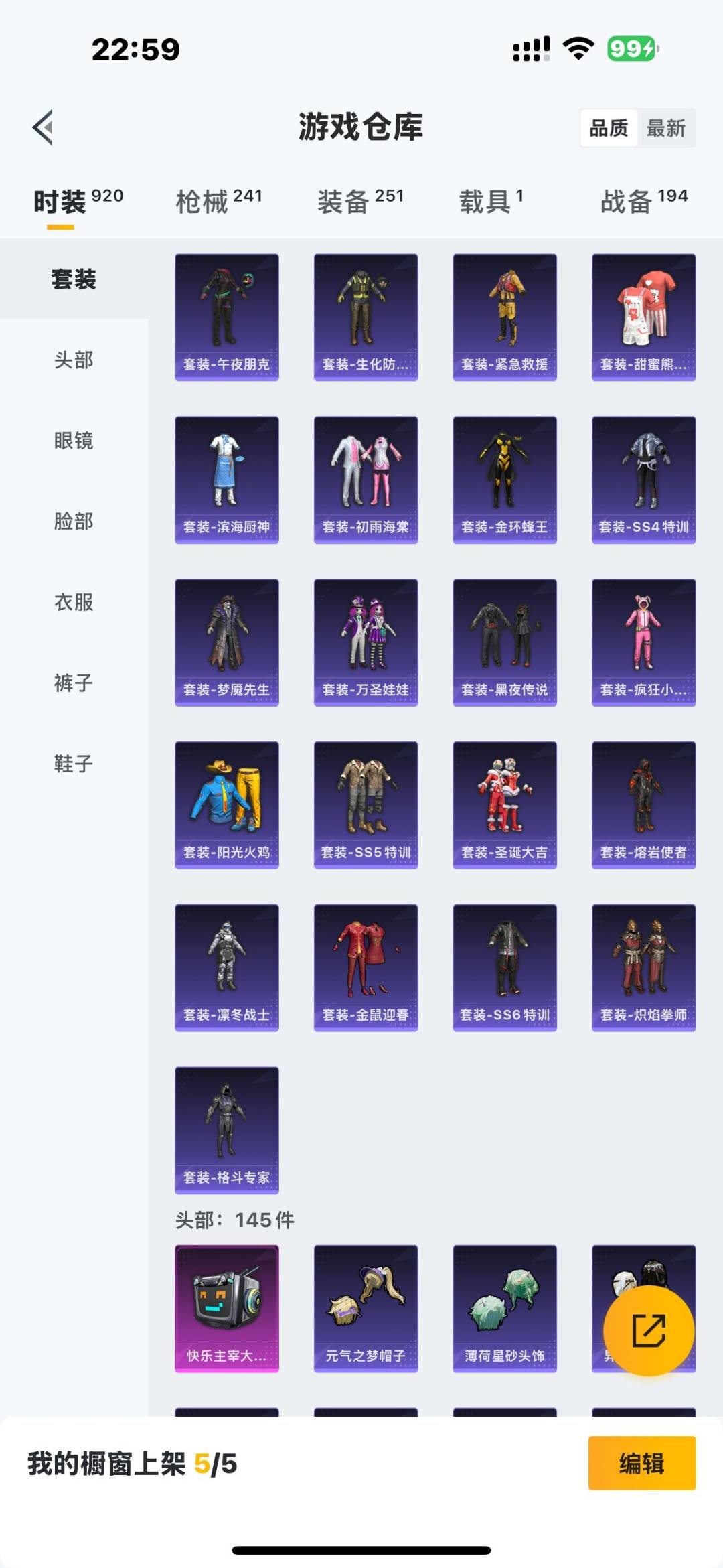The height and width of the screenshot is (1568, 723).
Task: Jump to the 眼镜 category
Action: coord(74,441)
